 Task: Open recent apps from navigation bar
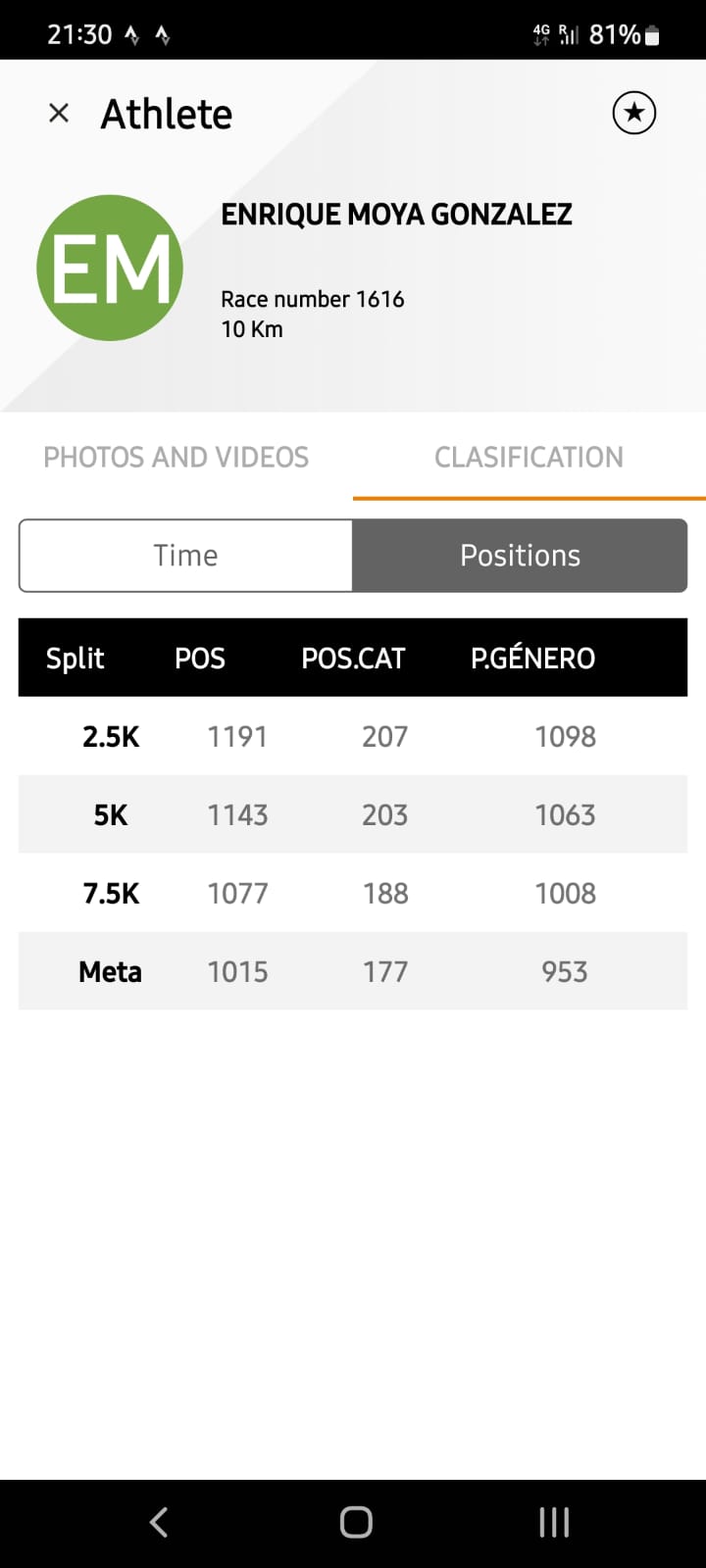554,1522
